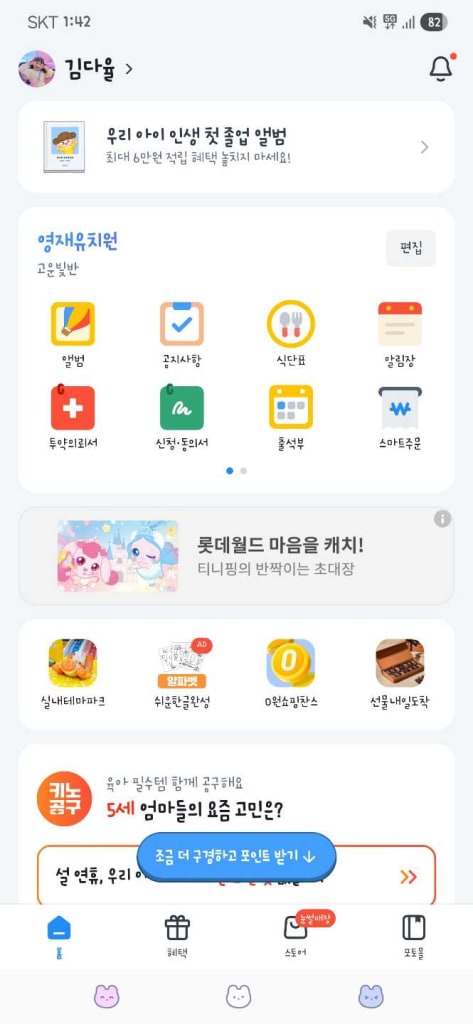Open 실내테마파크 shortcut
The width and height of the screenshot is (473, 1024).
(x=73, y=674)
